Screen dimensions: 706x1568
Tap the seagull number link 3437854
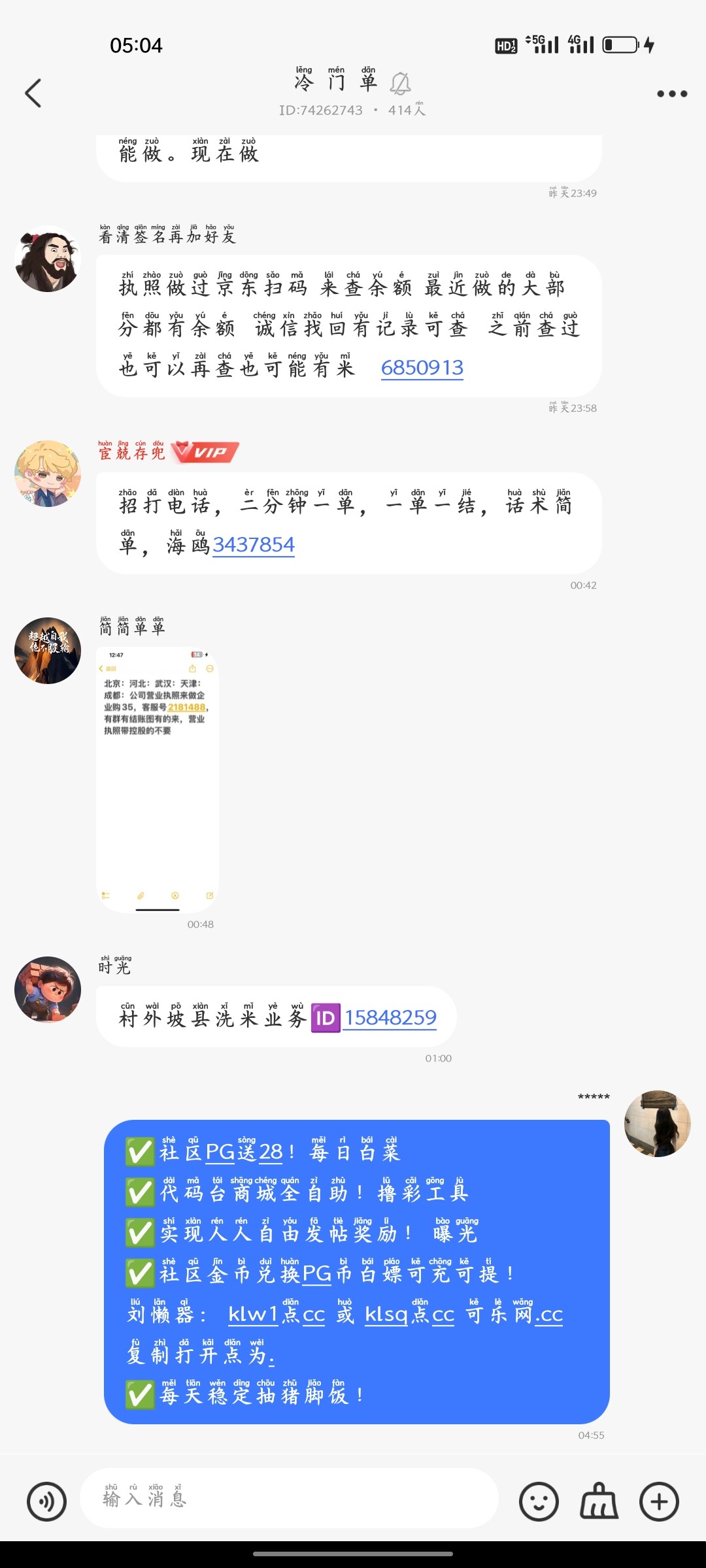coord(254,544)
